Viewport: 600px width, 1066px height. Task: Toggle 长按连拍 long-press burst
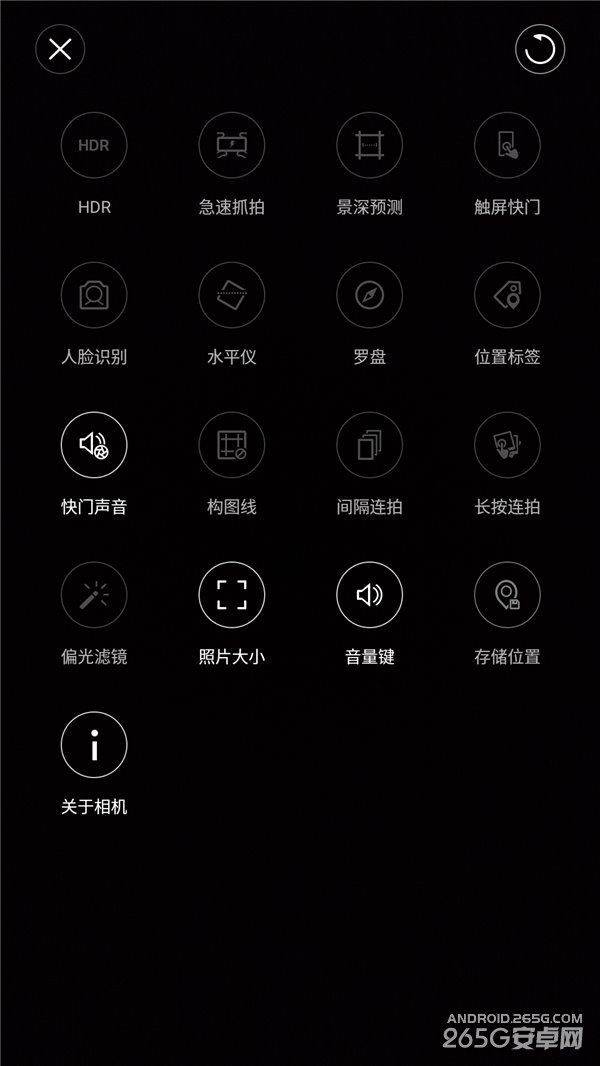507,446
